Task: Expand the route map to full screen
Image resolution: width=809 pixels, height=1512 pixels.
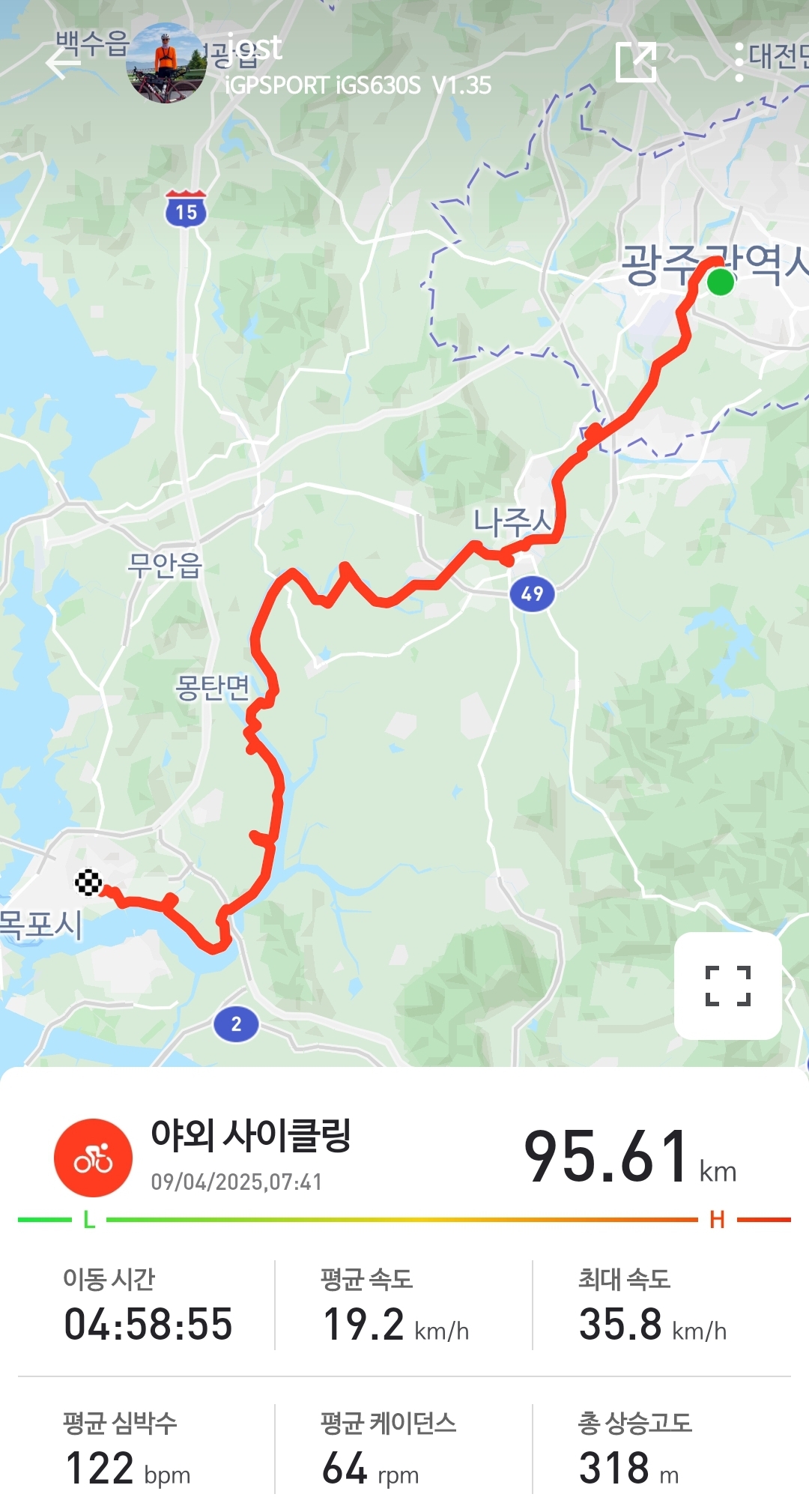Action: [x=727, y=985]
